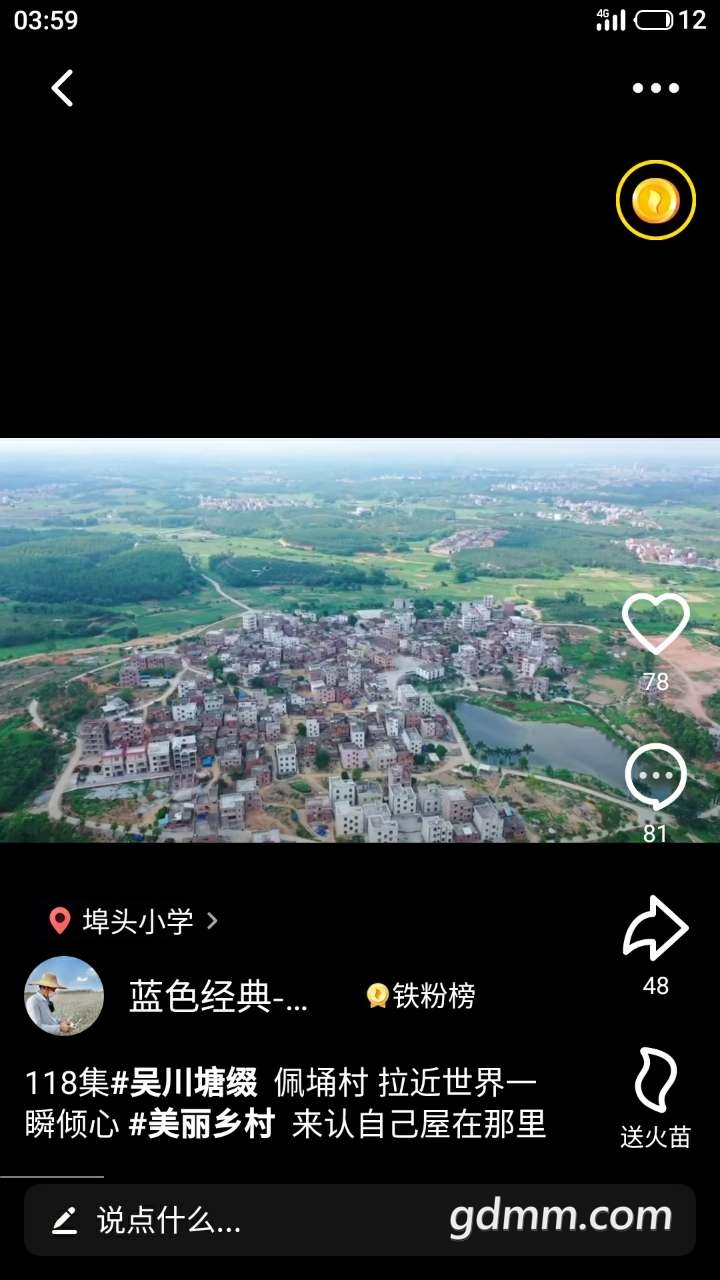This screenshot has width=720, height=1280.
Task: Open the #美丽乡村 hashtag
Action: coord(202,1125)
